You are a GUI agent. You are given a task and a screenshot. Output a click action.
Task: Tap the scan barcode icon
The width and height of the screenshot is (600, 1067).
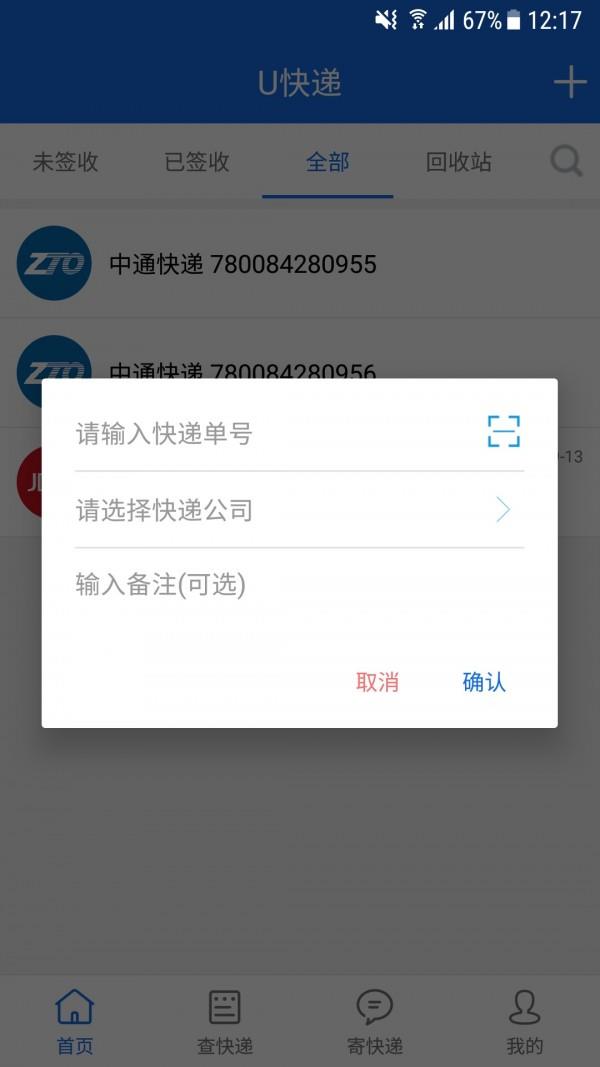pyautogui.click(x=503, y=431)
